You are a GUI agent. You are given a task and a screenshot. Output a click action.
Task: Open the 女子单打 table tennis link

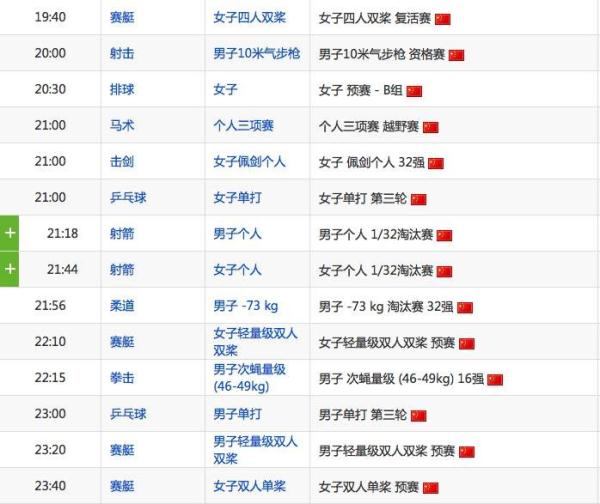click(x=237, y=198)
